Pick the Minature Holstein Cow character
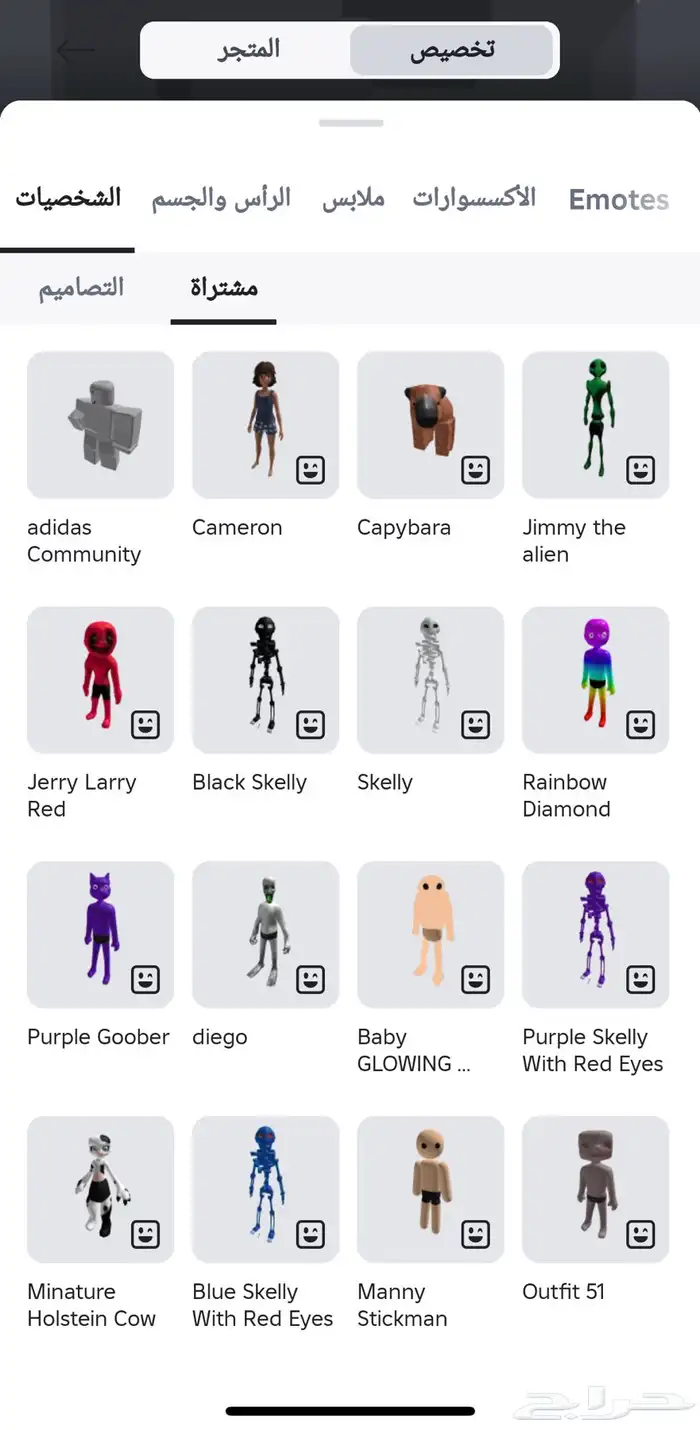Viewport: 700px width, 1430px height. [100, 1190]
